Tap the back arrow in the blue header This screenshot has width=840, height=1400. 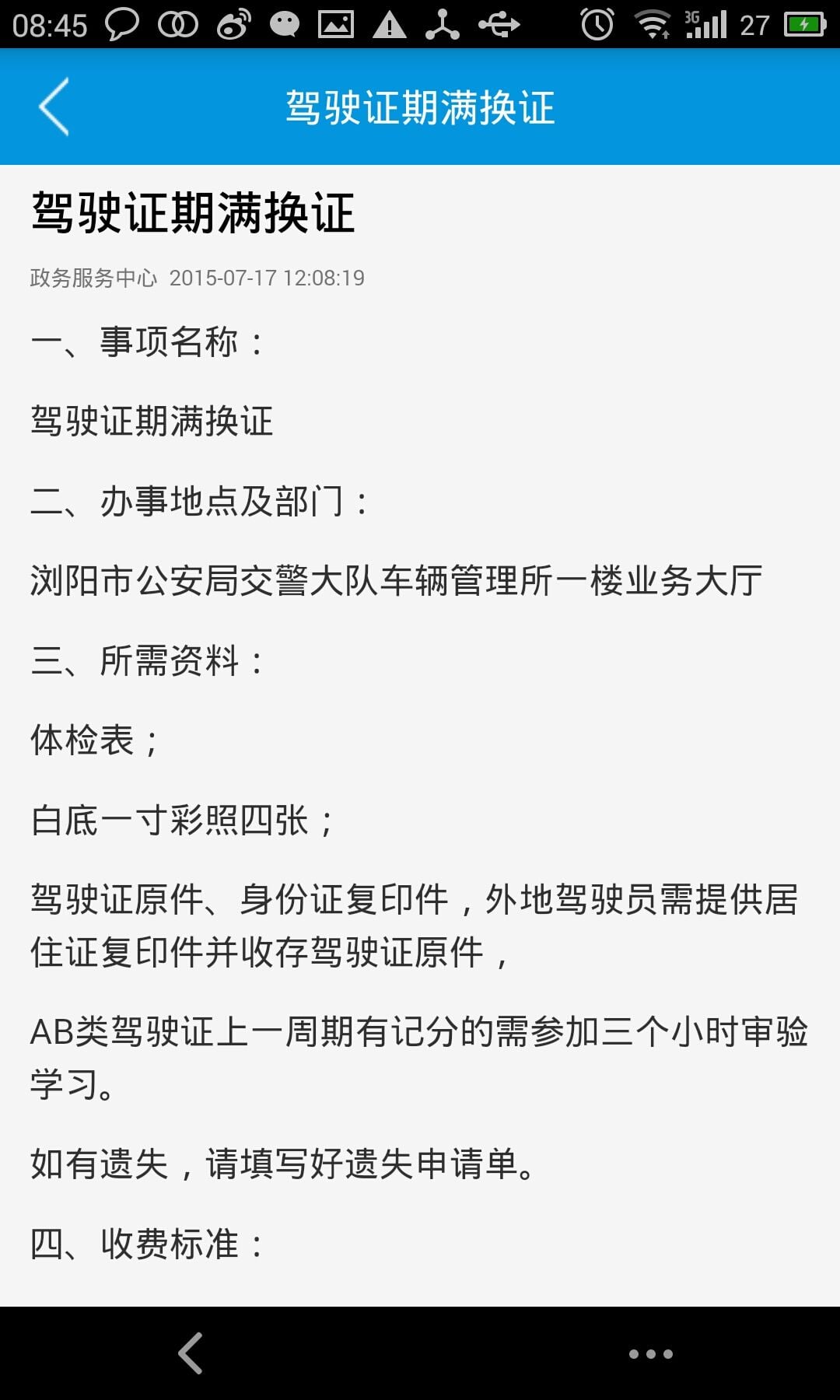[x=54, y=107]
